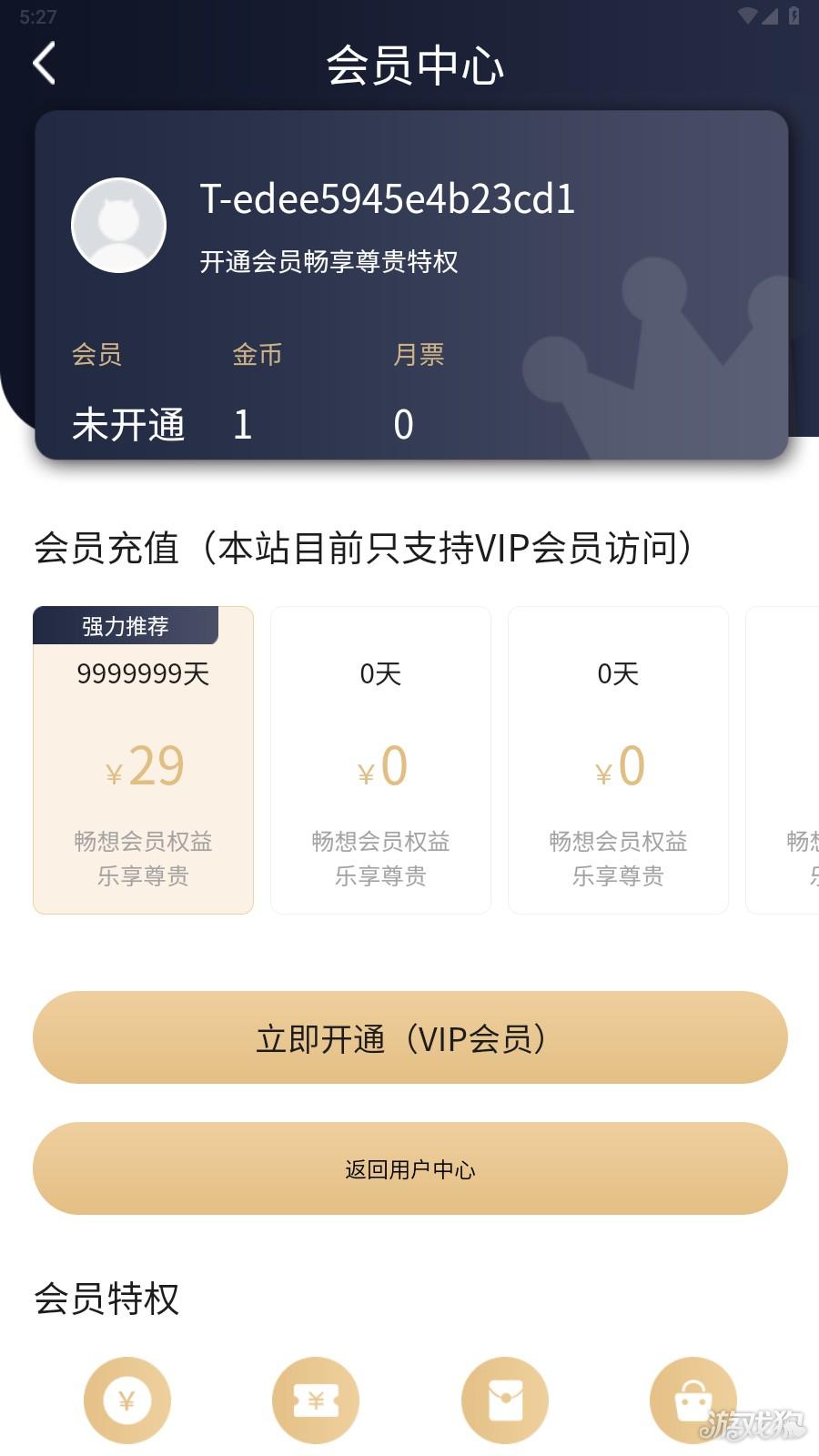The height and width of the screenshot is (1456, 819).
Task: Tap the 会员中心 title bar
Action: tap(414, 66)
